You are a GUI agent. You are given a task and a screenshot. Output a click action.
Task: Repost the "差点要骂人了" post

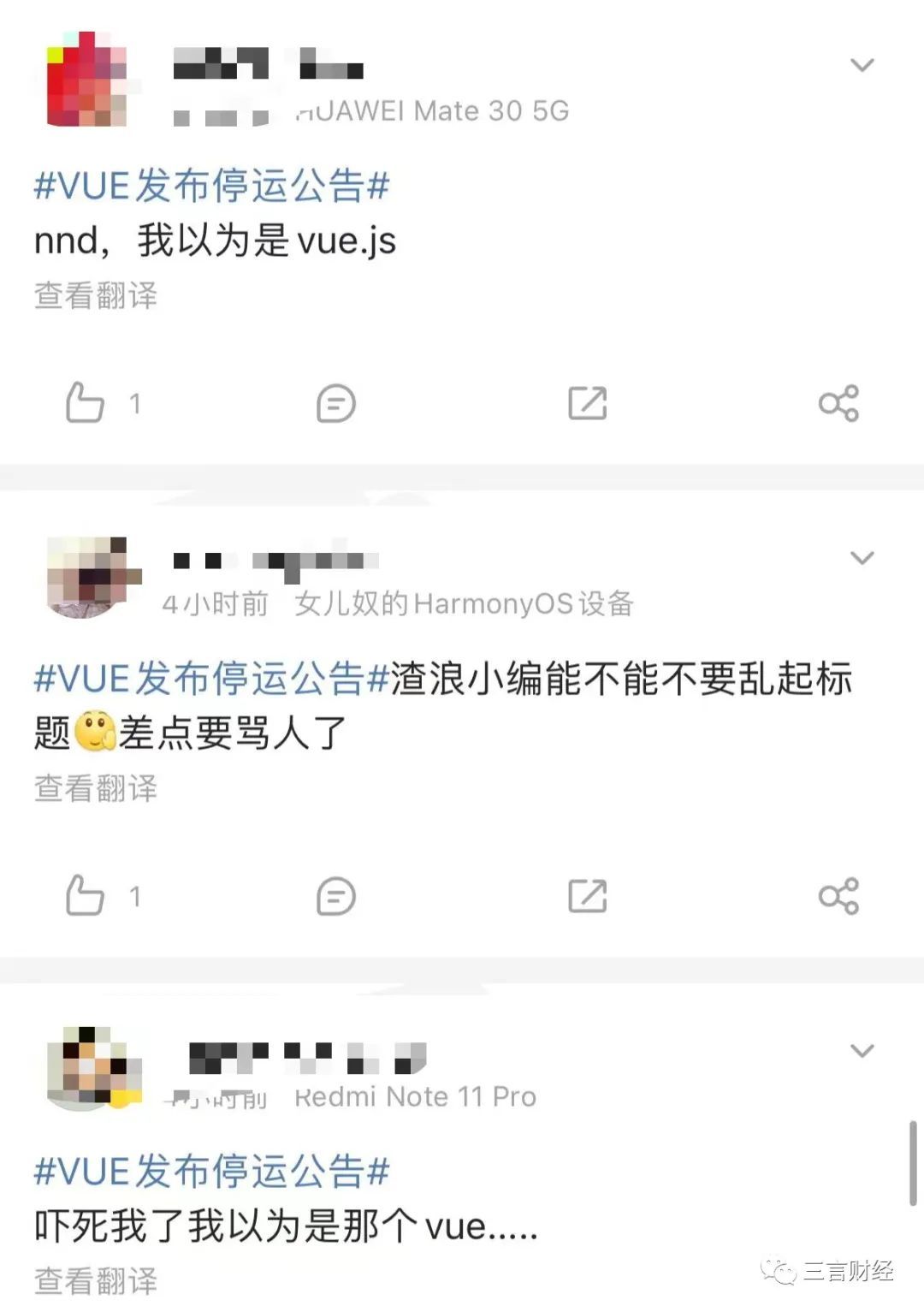(x=587, y=896)
